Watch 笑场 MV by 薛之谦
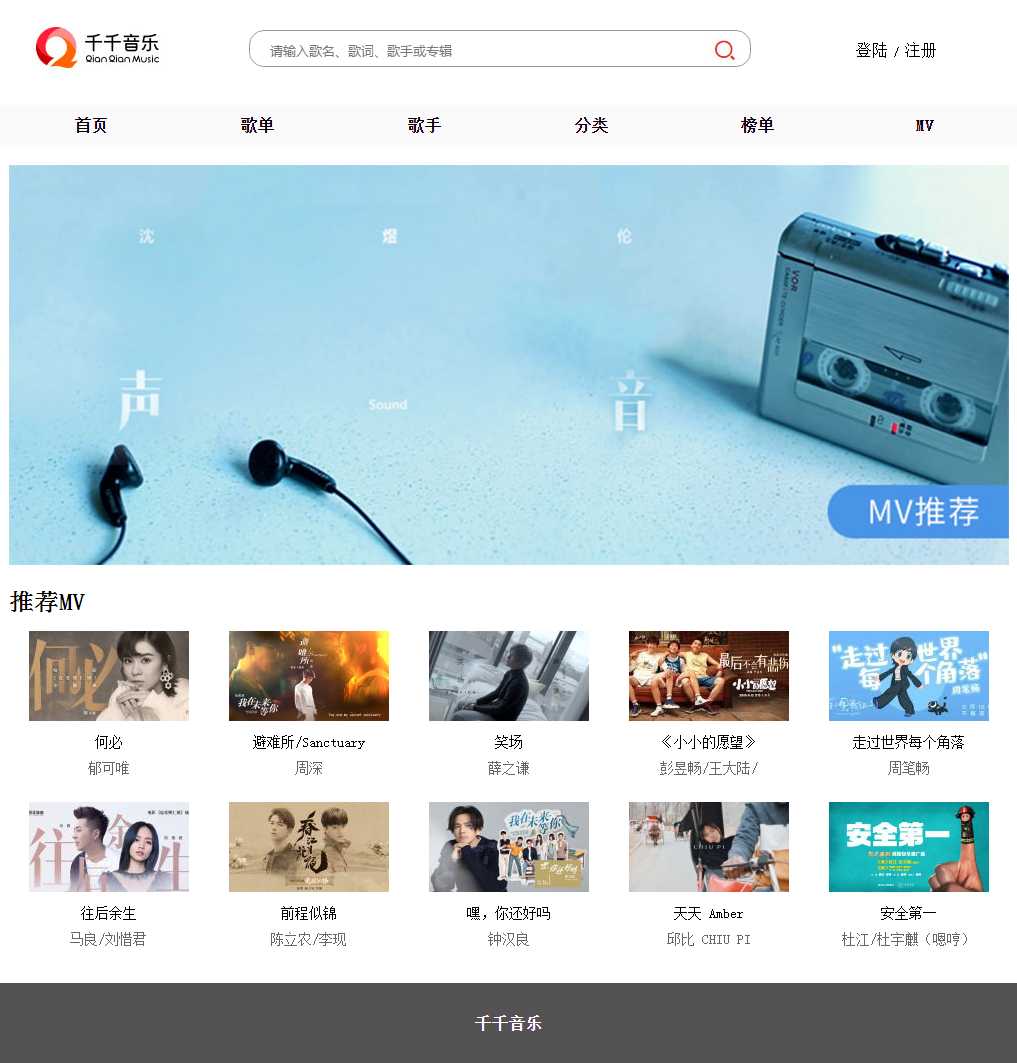Screen dimensions: 1017x1063 click(x=509, y=676)
